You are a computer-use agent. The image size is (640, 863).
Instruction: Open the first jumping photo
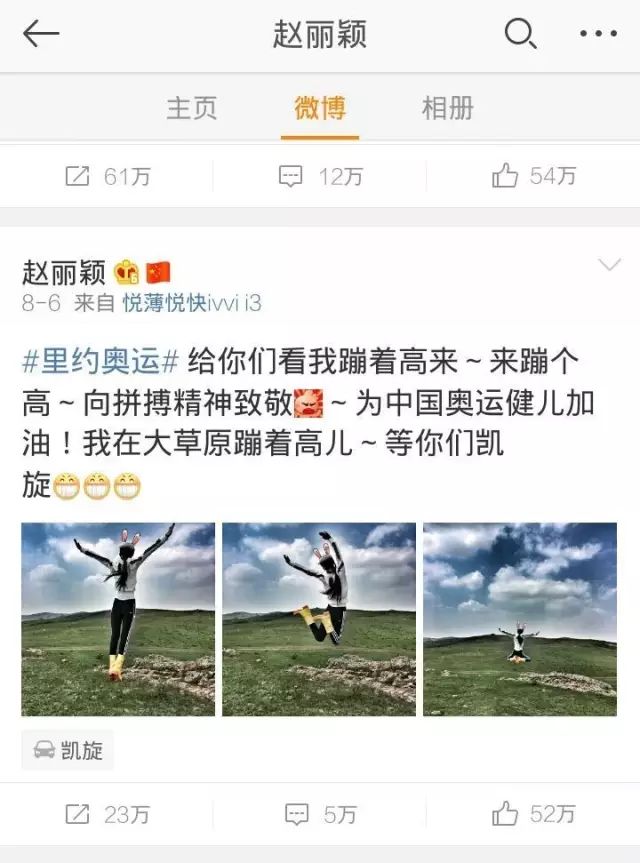click(118, 619)
